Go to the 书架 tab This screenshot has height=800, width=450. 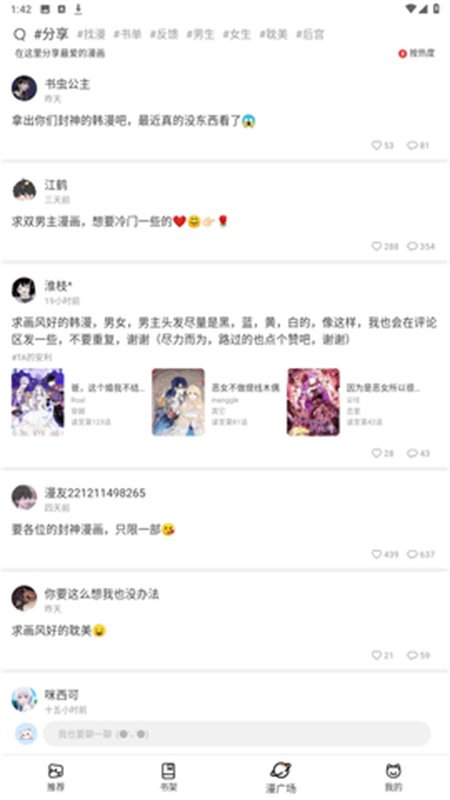pos(168,777)
